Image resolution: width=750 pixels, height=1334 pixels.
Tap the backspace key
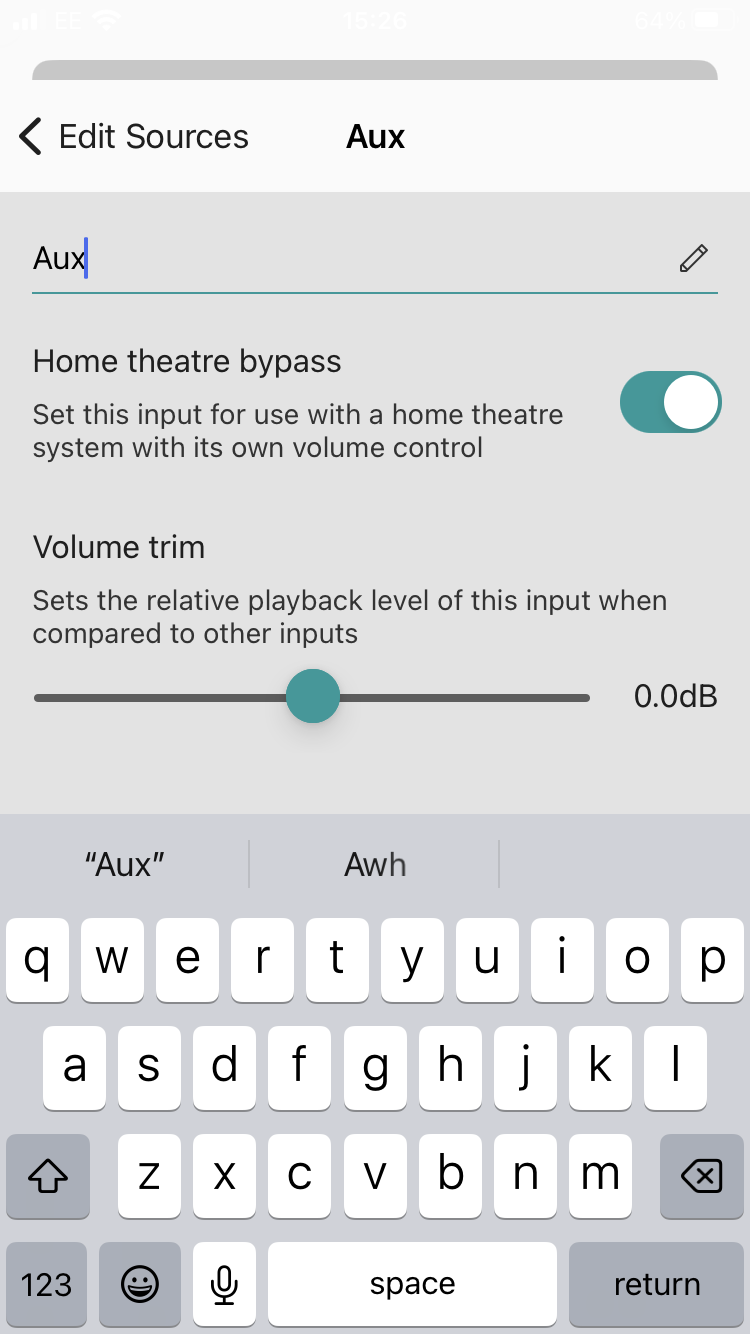[x=701, y=1176]
